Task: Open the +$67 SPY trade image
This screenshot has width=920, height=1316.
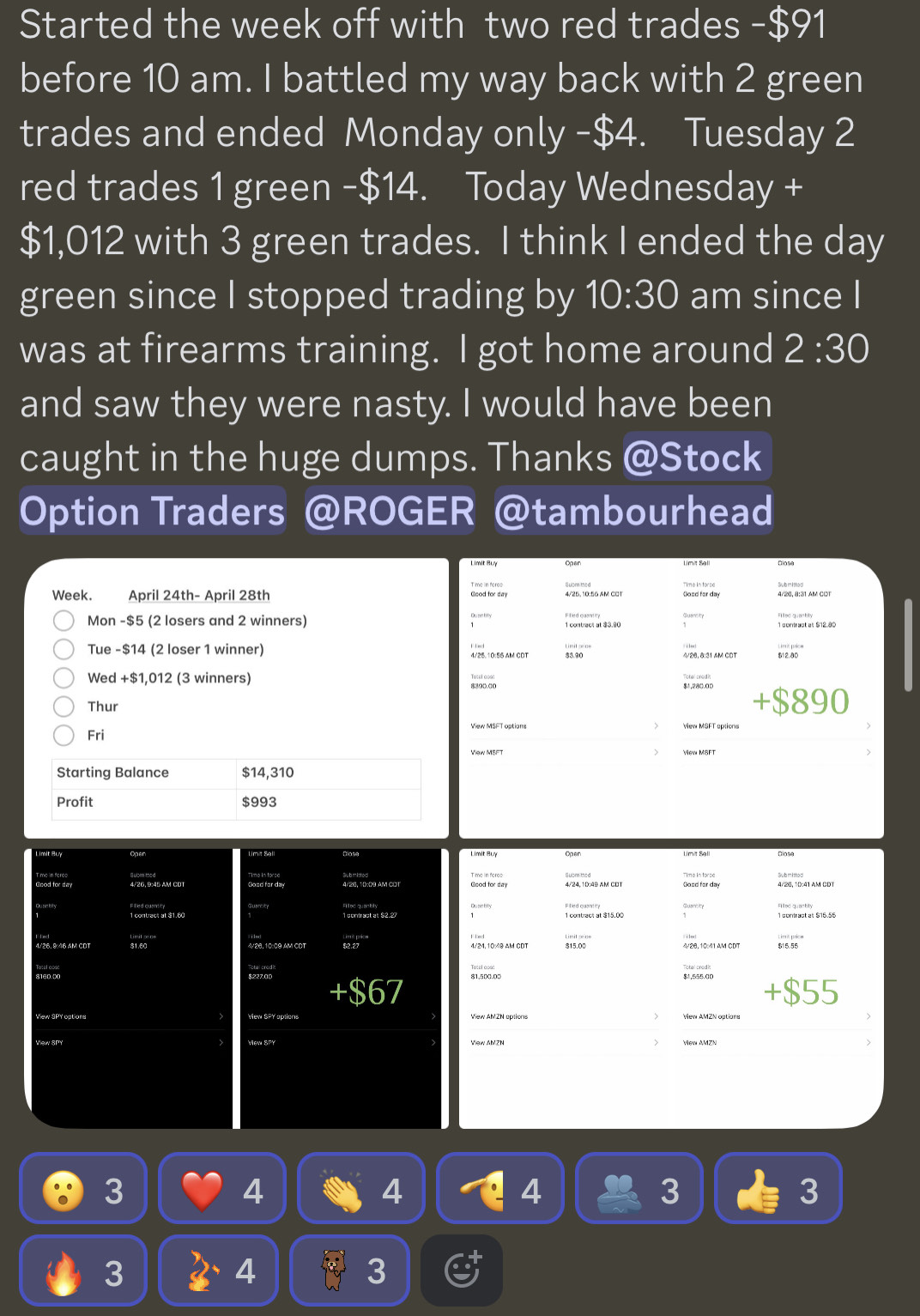Action: point(237,988)
